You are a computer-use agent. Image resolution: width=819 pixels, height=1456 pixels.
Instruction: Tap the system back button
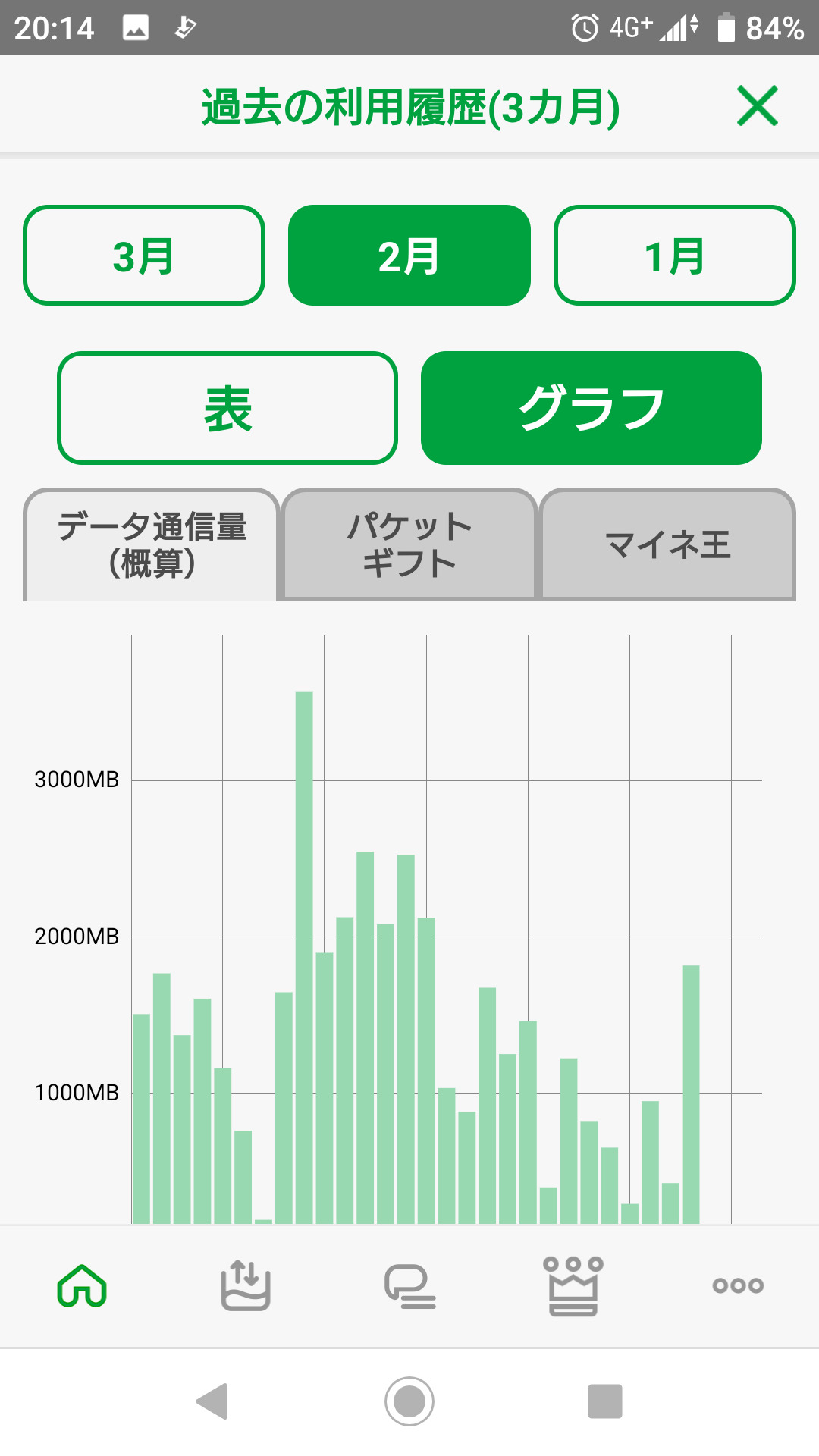coord(213,1401)
